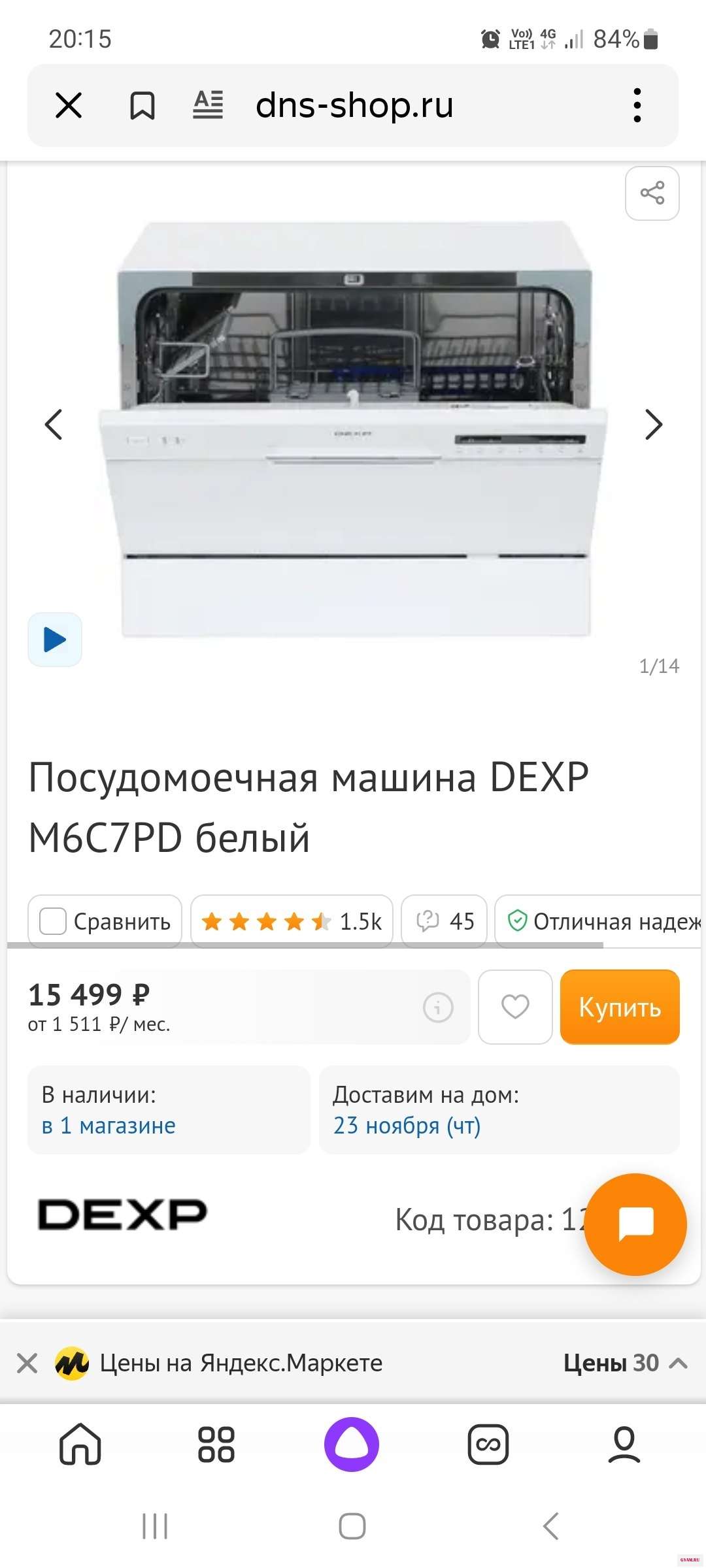706x1568 pixels.
Task: Open availability link в 1 магазине
Action: (109, 1126)
